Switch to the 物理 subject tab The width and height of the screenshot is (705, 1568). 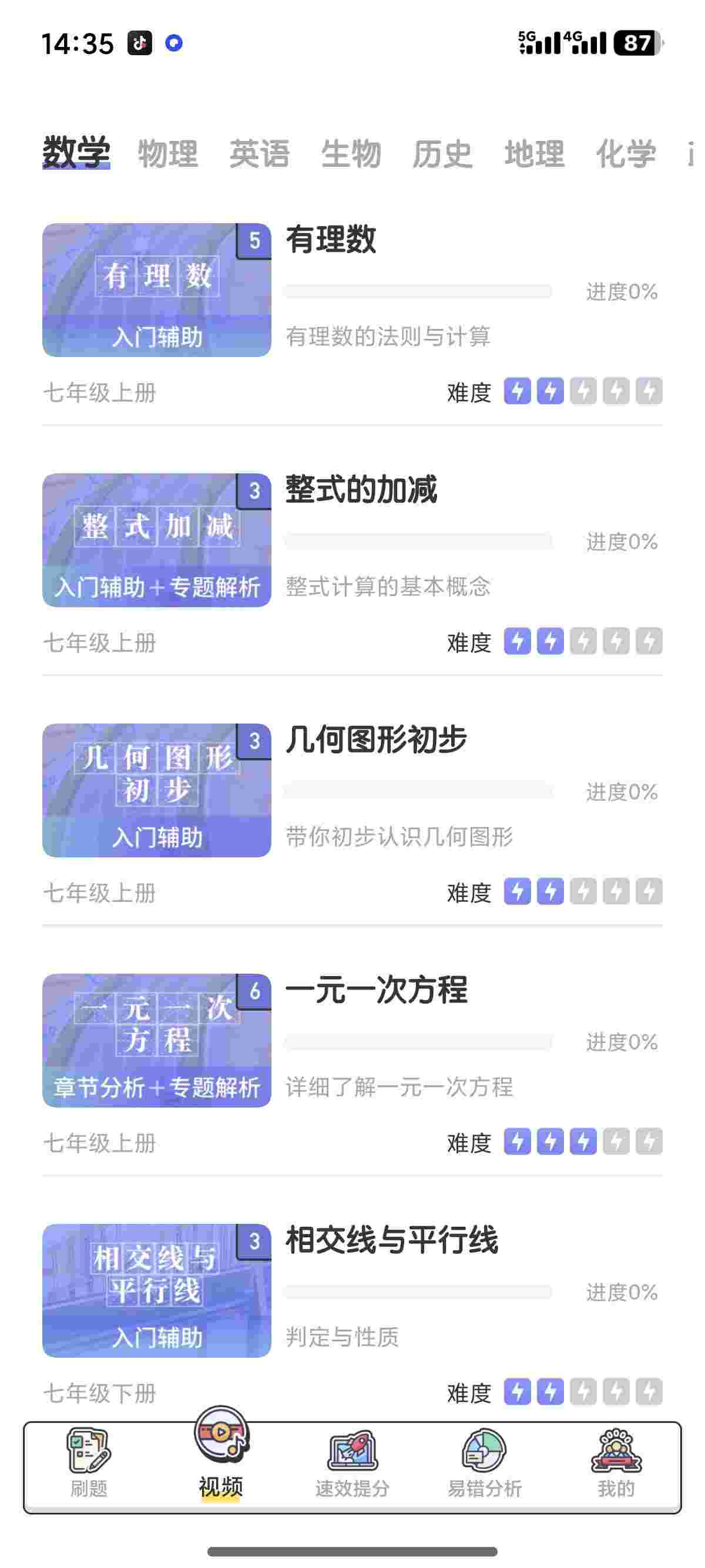pyautogui.click(x=167, y=153)
